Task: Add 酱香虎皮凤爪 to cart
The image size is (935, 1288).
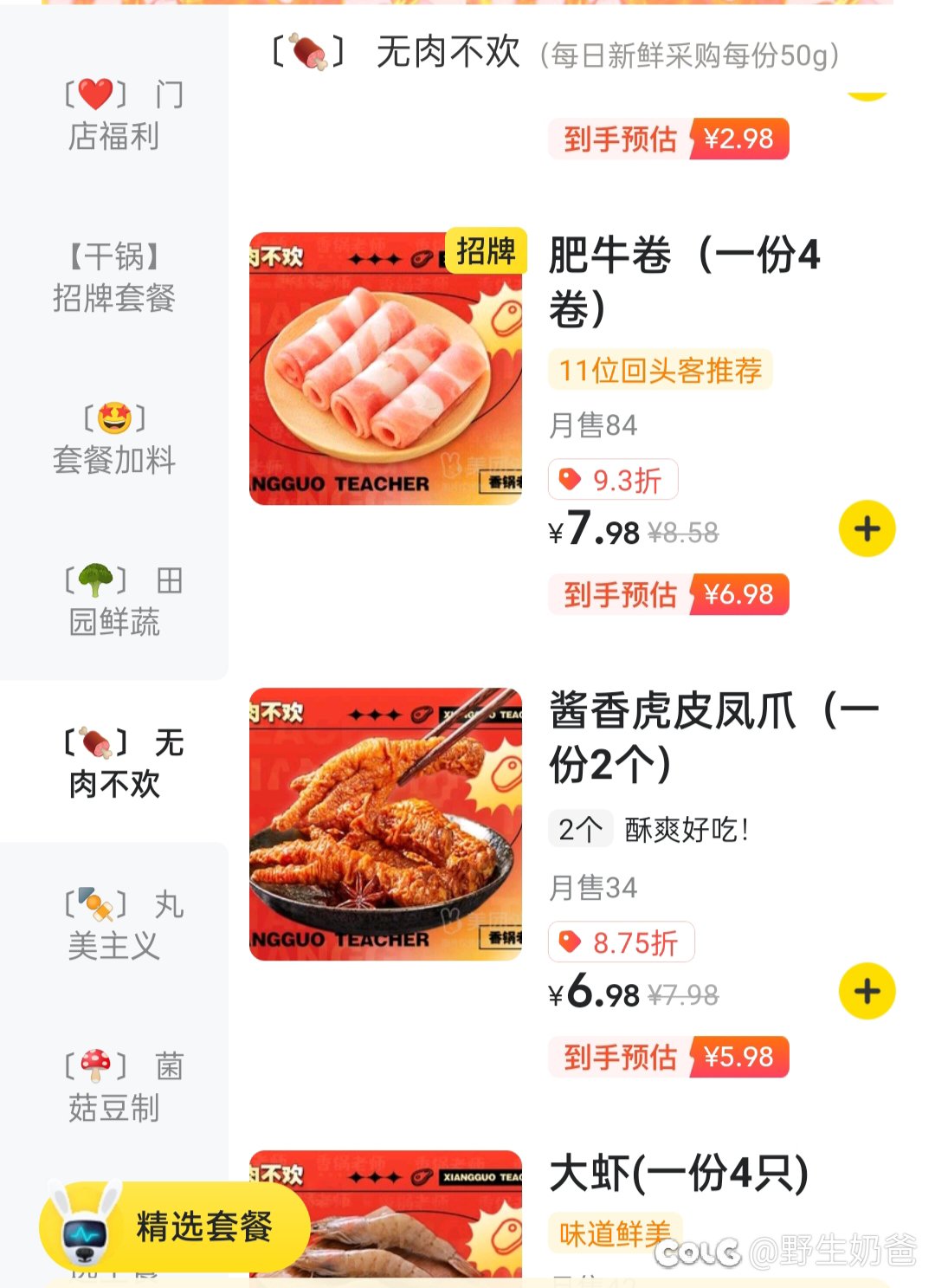Action: click(x=867, y=991)
